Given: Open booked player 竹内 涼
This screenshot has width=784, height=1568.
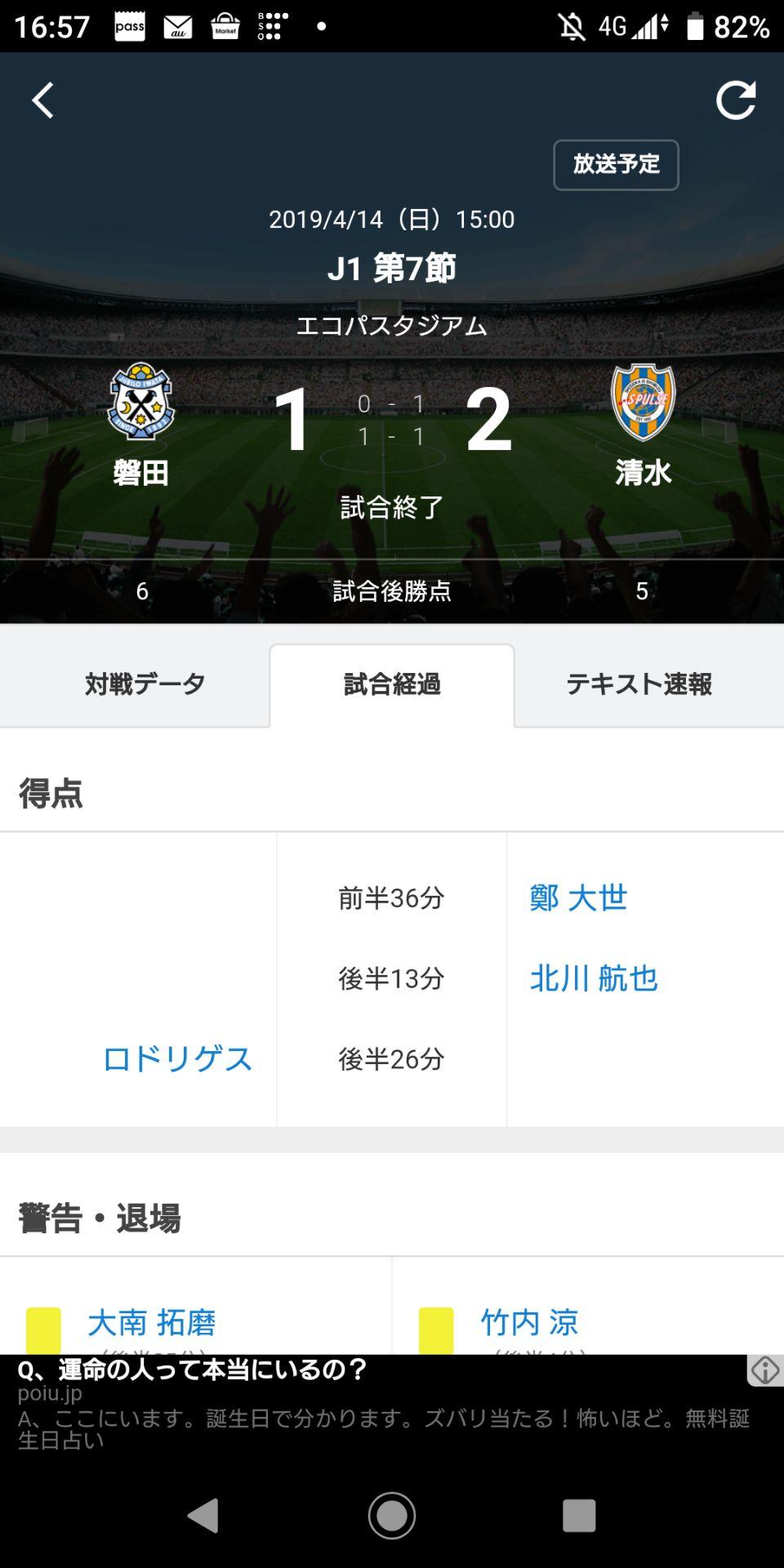Looking at the screenshot, I should [529, 1323].
